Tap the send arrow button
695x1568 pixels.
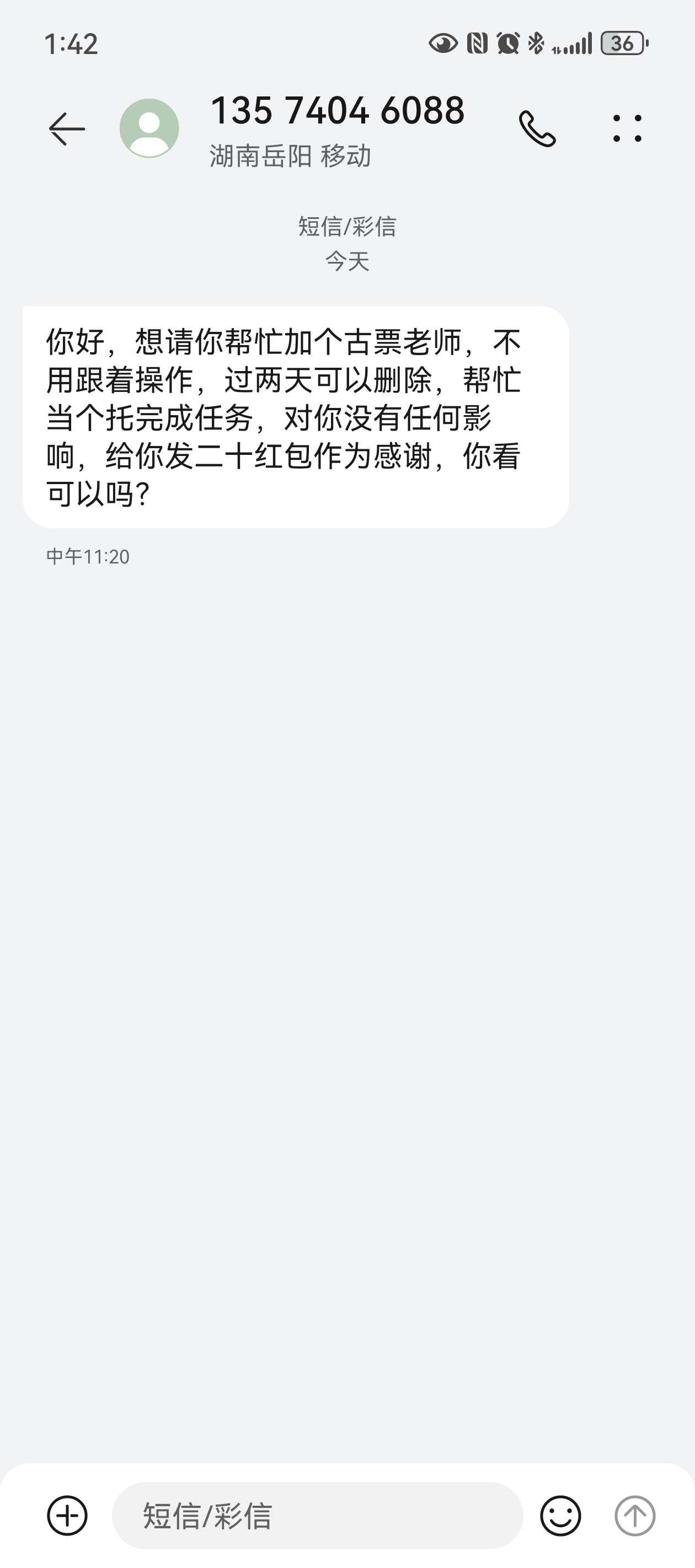point(635,1515)
